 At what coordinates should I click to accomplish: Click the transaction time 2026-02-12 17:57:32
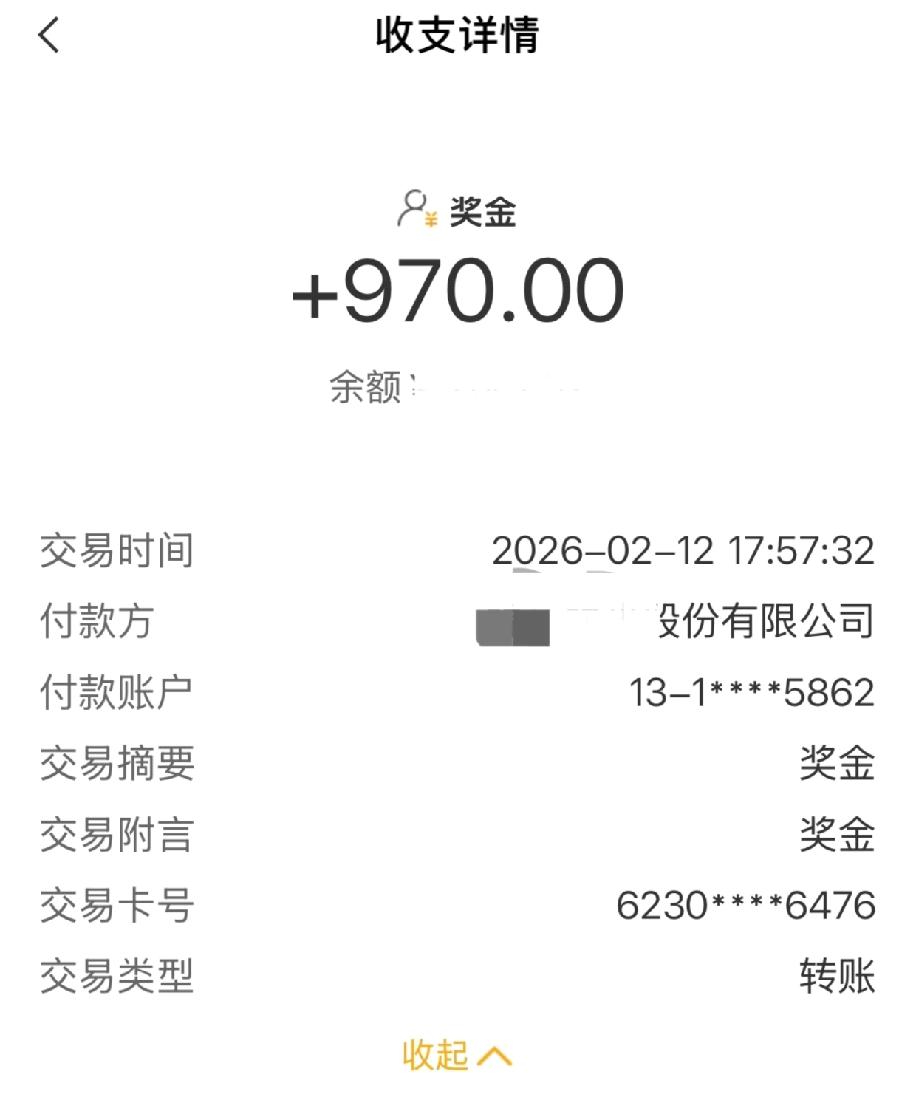[683, 551]
